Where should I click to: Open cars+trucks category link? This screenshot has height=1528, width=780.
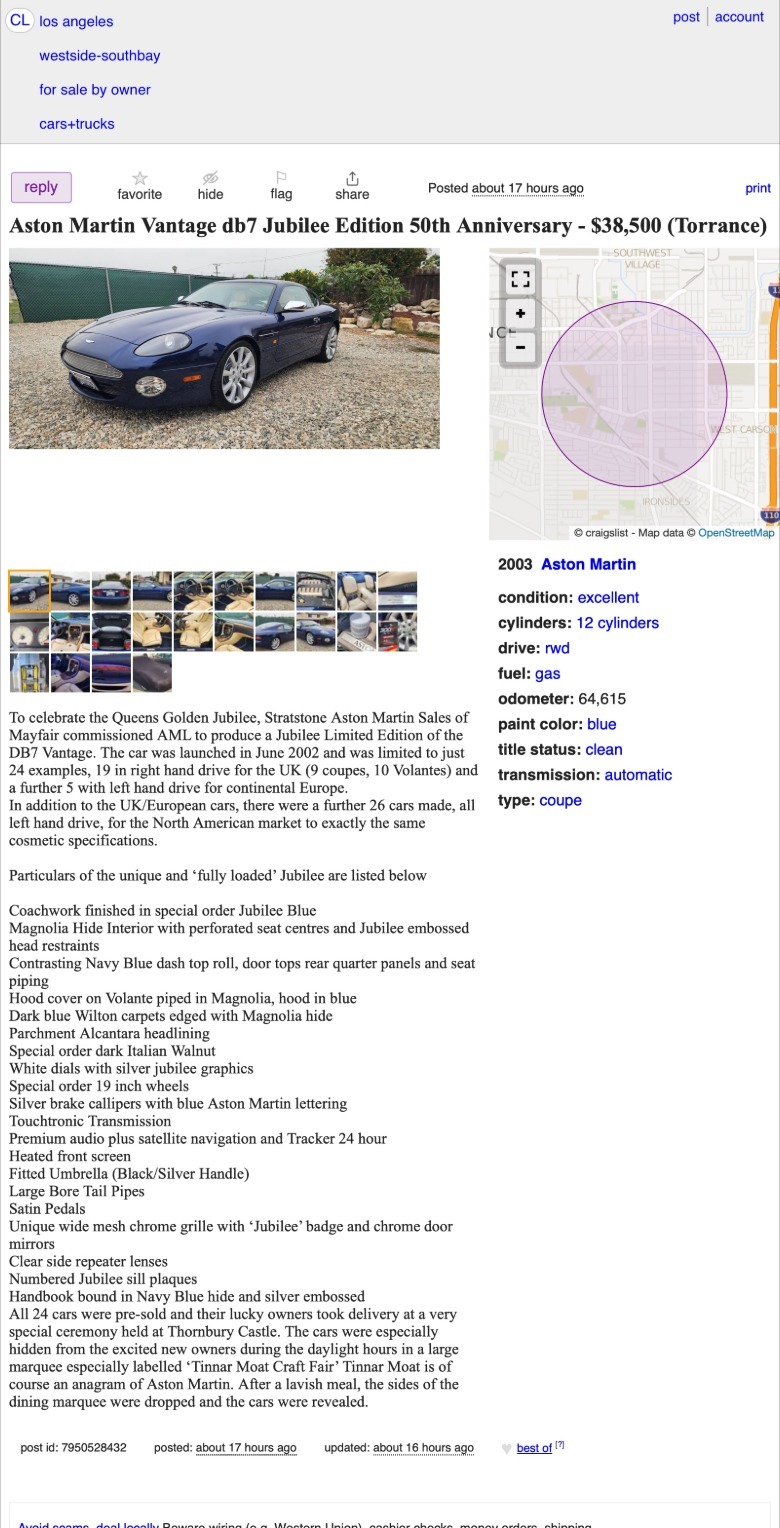[x=77, y=124]
